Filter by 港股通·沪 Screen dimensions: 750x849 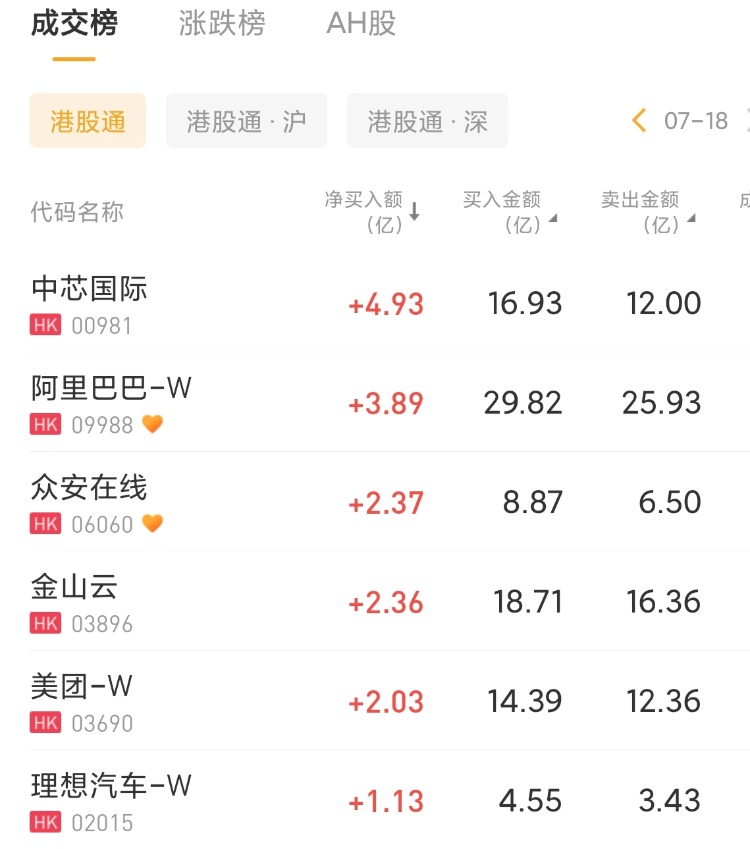[x=246, y=121]
